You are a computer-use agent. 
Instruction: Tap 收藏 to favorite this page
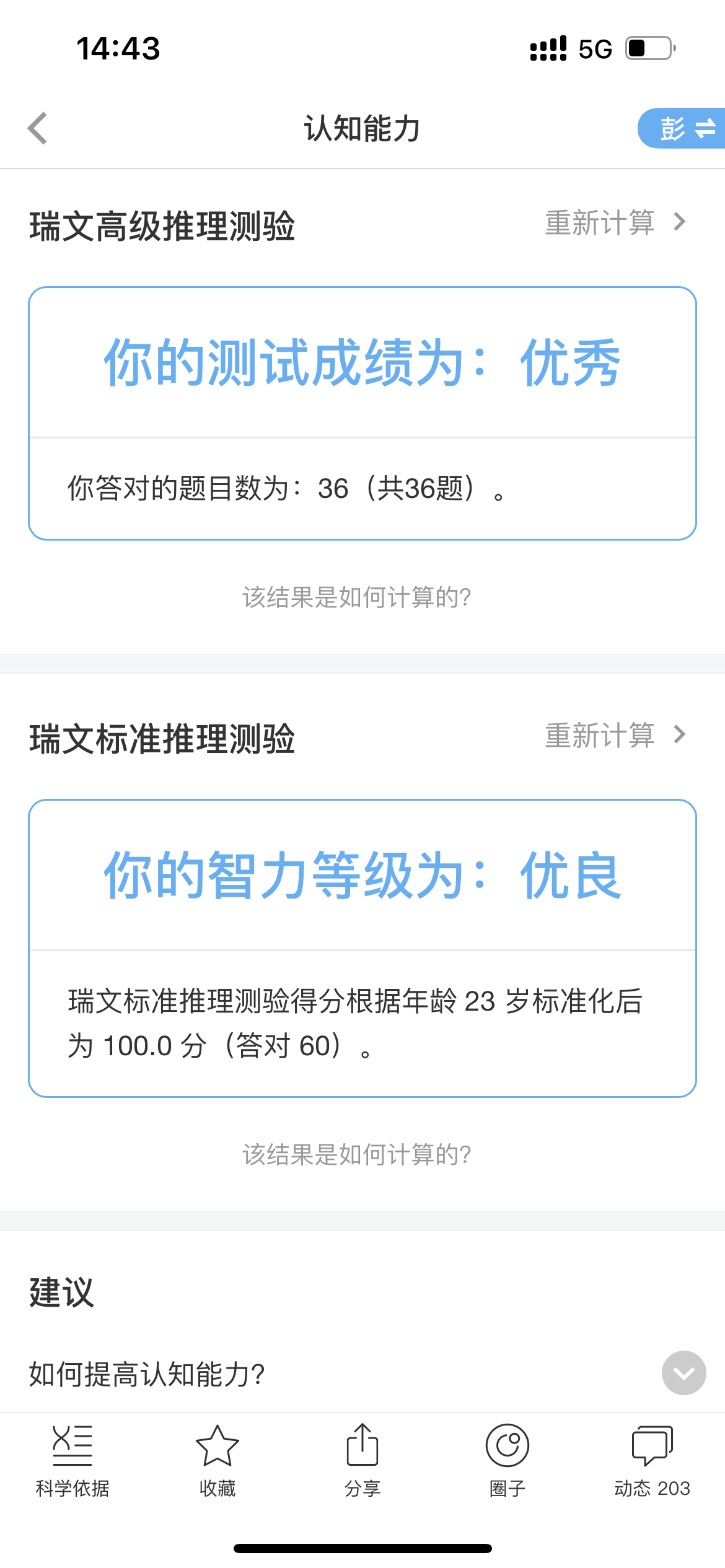(x=217, y=1460)
